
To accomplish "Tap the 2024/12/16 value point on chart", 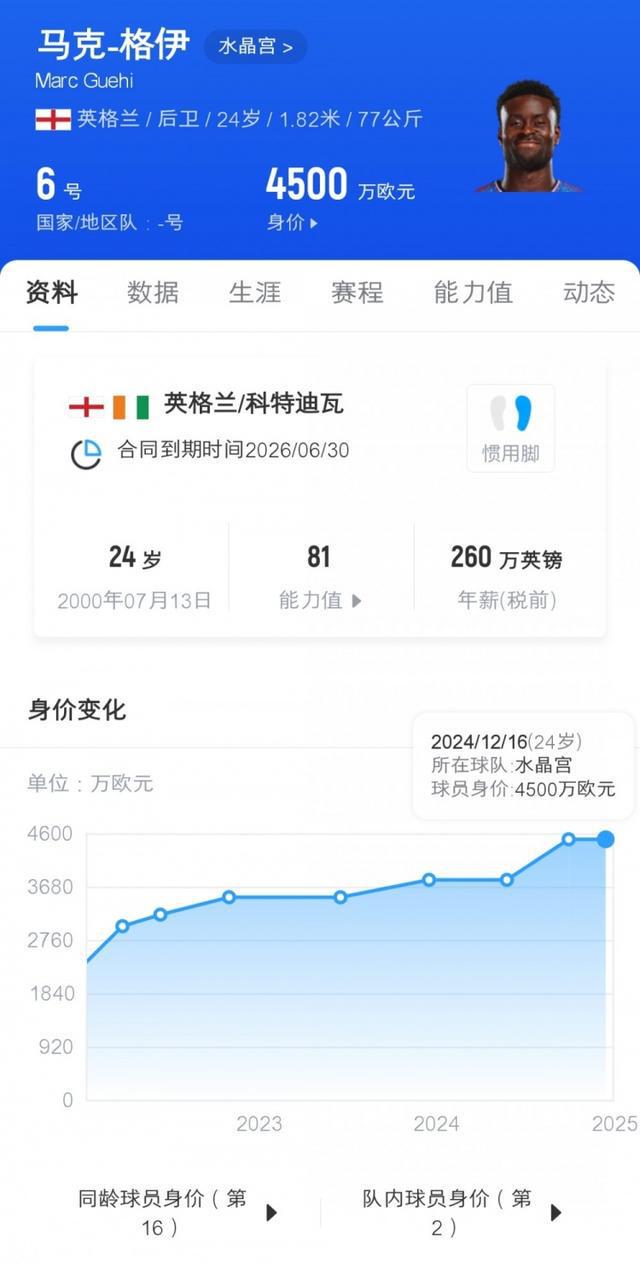I will 605,839.
